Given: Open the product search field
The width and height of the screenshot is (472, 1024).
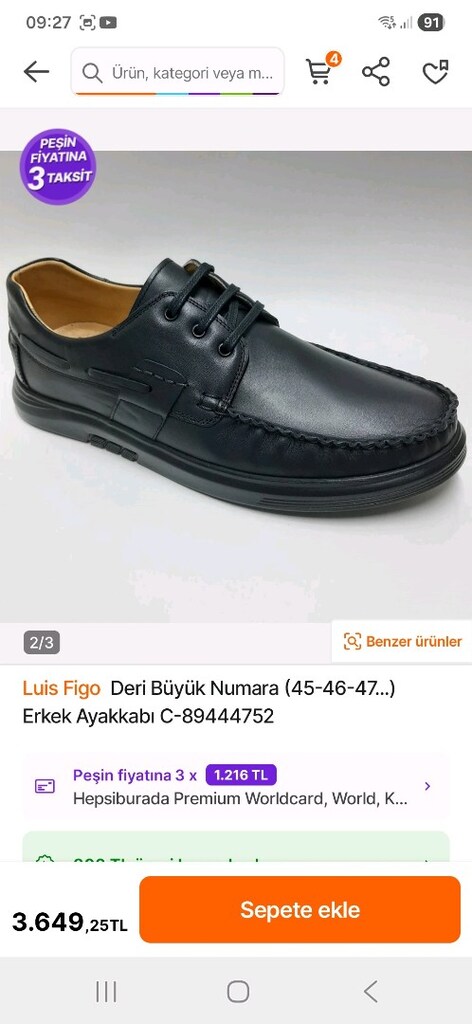Looking at the screenshot, I should (x=178, y=72).
